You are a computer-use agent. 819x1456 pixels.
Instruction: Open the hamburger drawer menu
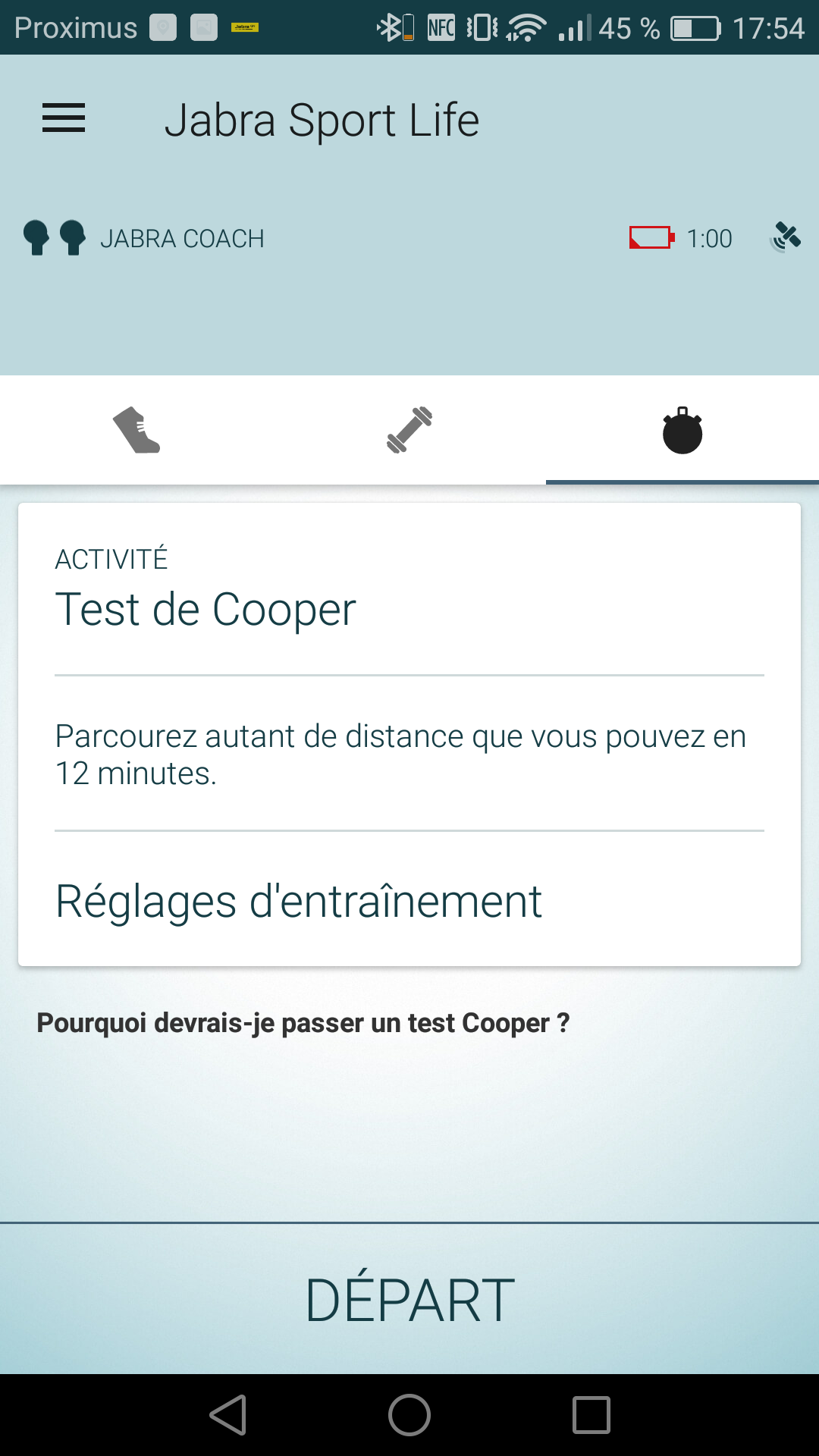tap(64, 119)
